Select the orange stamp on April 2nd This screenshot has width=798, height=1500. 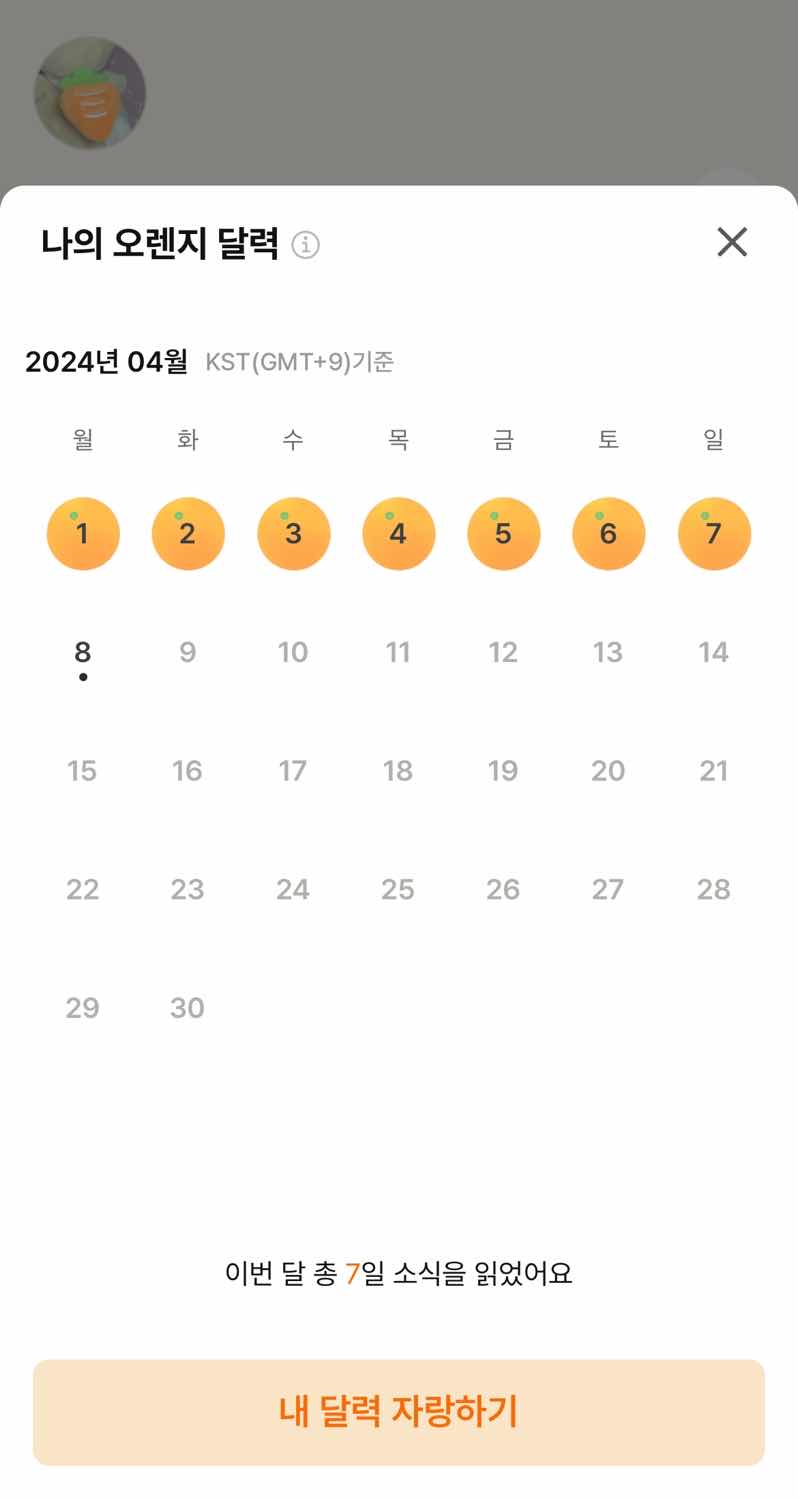[x=188, y=533]
